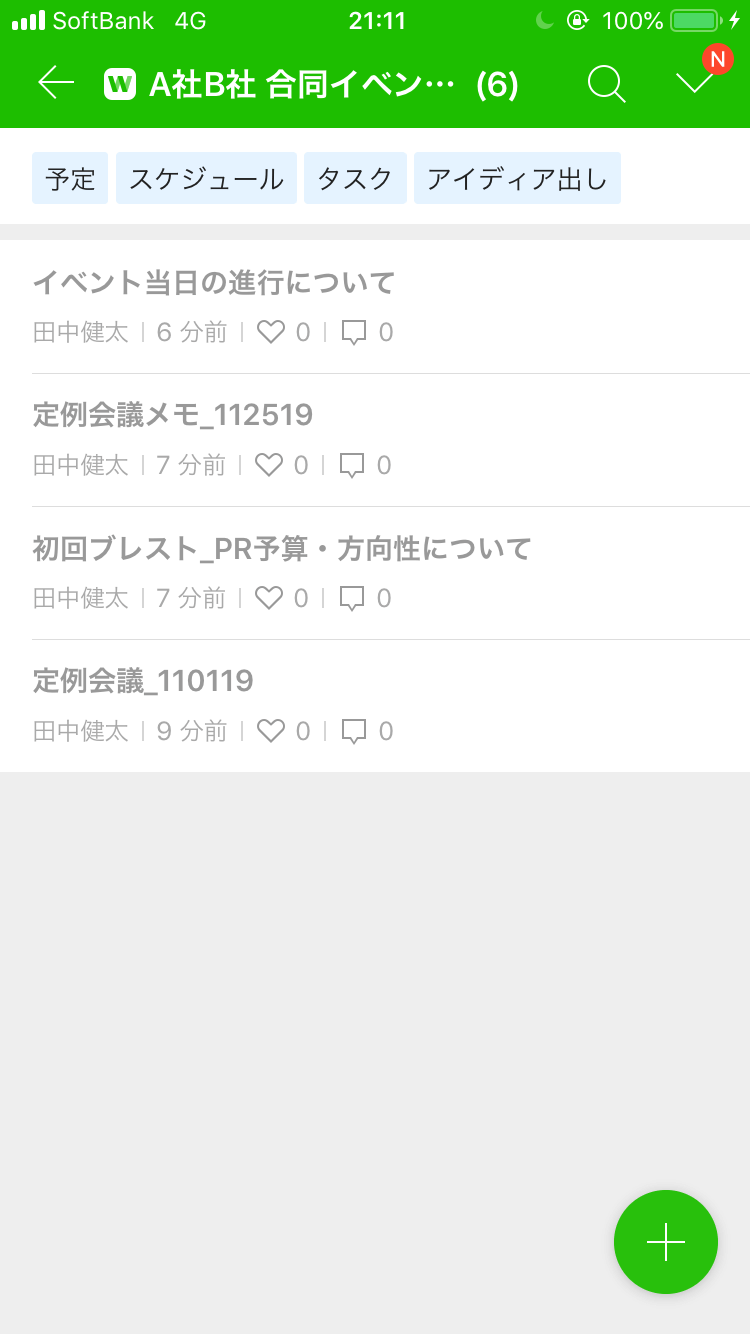This screenshot has height=1334, width=750.
Task: Create a new note with plus button
Action: (x=665, y=1242)
